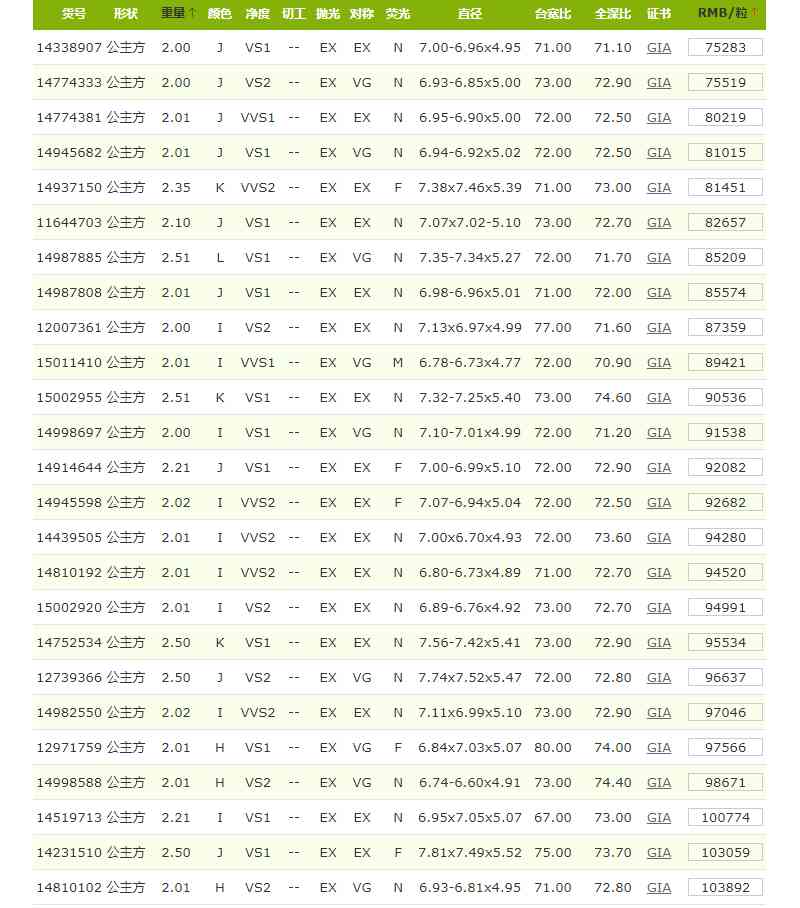The height and width of the screenshot is (908, 800).
Task: Check GIA certificate for item 14987885
Action: (x=659, y=258)
